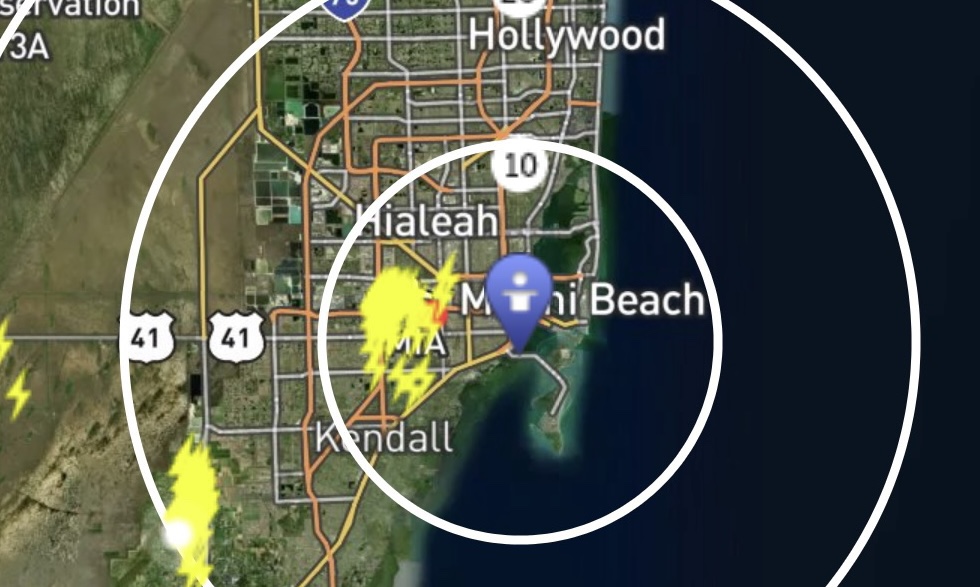This screenshot has width=980, height=587.
Task: Tap the blue location pin near Miami Beach
Action: (519, 298)
